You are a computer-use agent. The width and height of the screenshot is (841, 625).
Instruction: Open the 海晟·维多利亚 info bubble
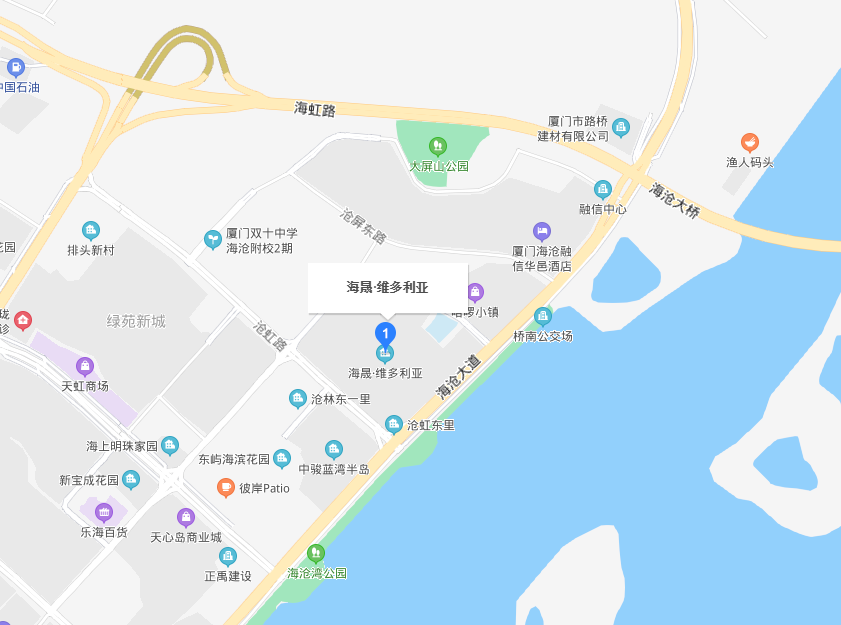[387, 287]
